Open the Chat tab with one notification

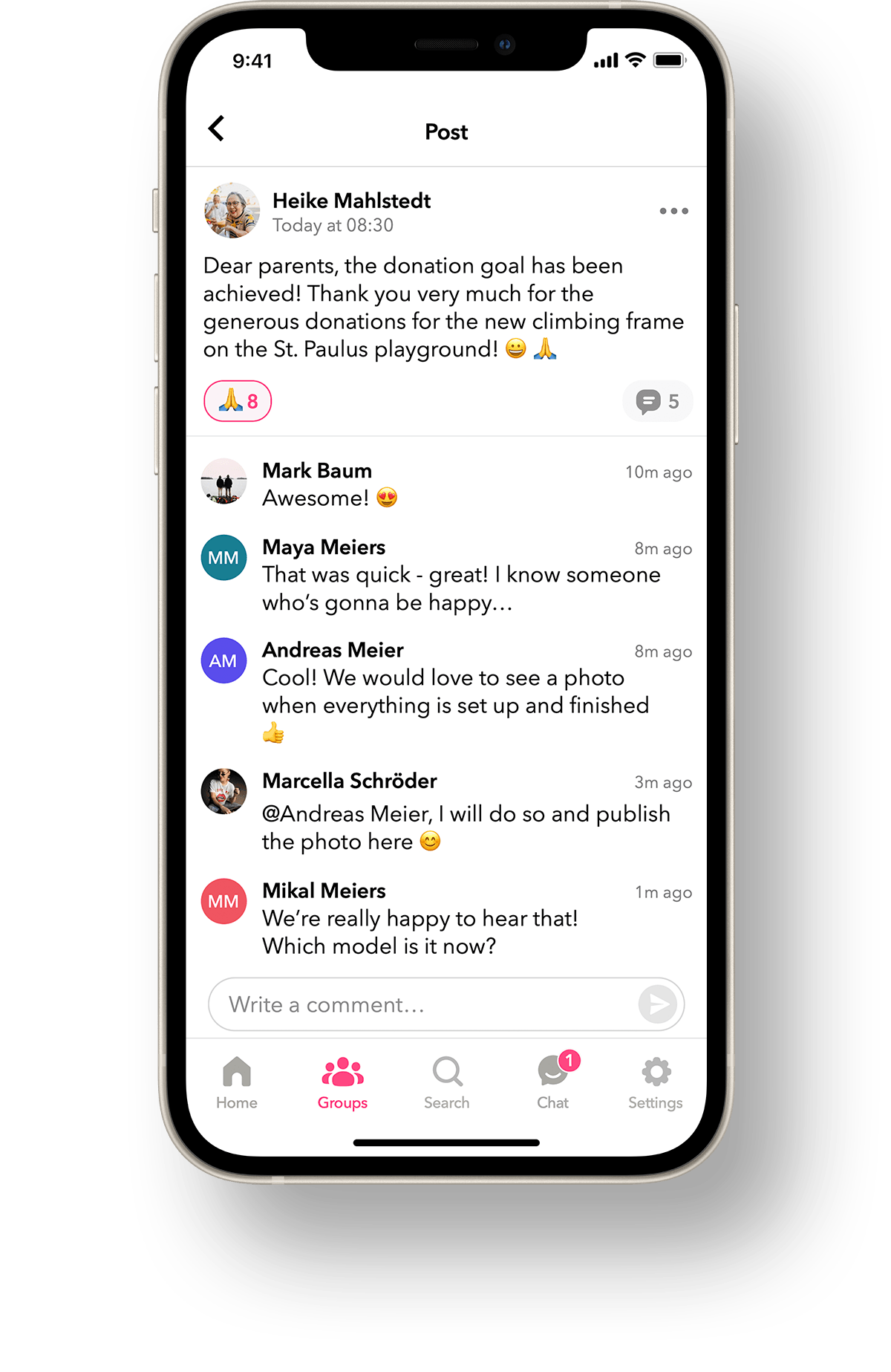(x=553, y=1082)
